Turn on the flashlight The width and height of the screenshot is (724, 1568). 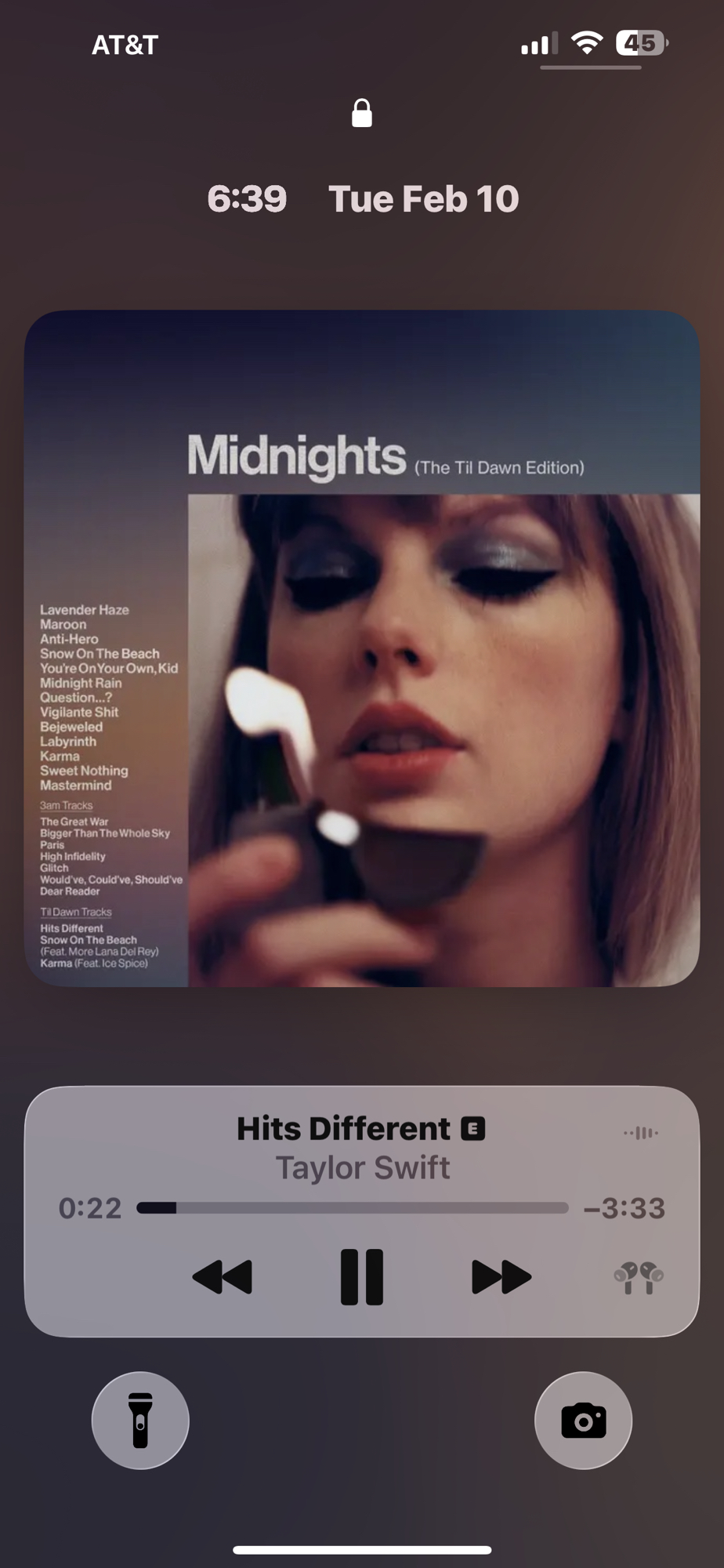pyautogui.click(x=140, y=1420)
